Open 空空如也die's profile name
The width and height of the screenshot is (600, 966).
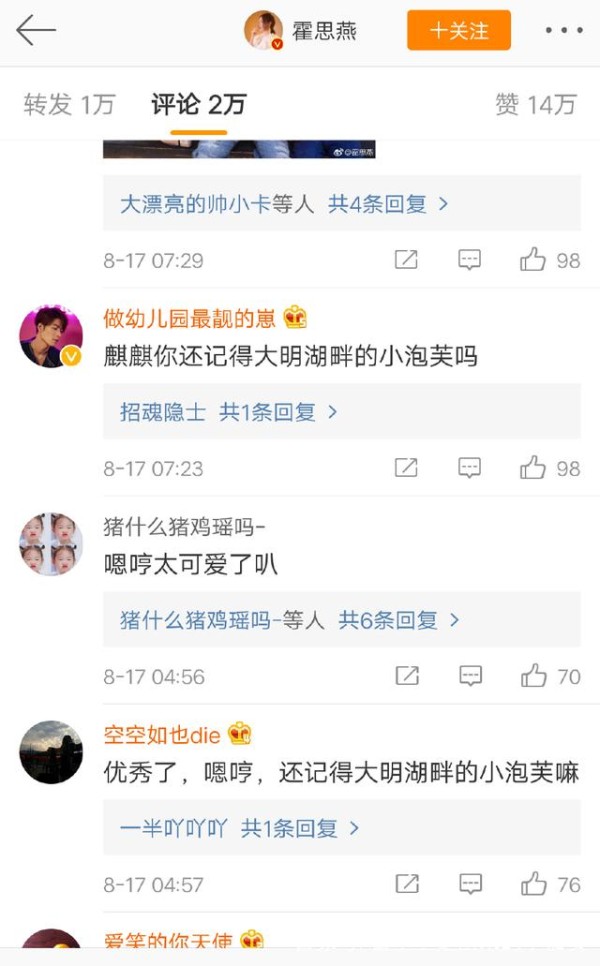(x=162, y=734)
